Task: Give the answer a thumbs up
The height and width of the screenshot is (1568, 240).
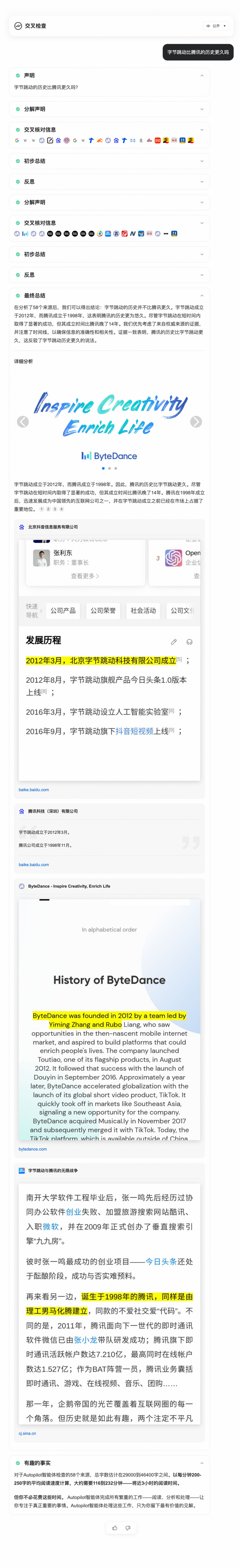Action: click(114, 1528)
